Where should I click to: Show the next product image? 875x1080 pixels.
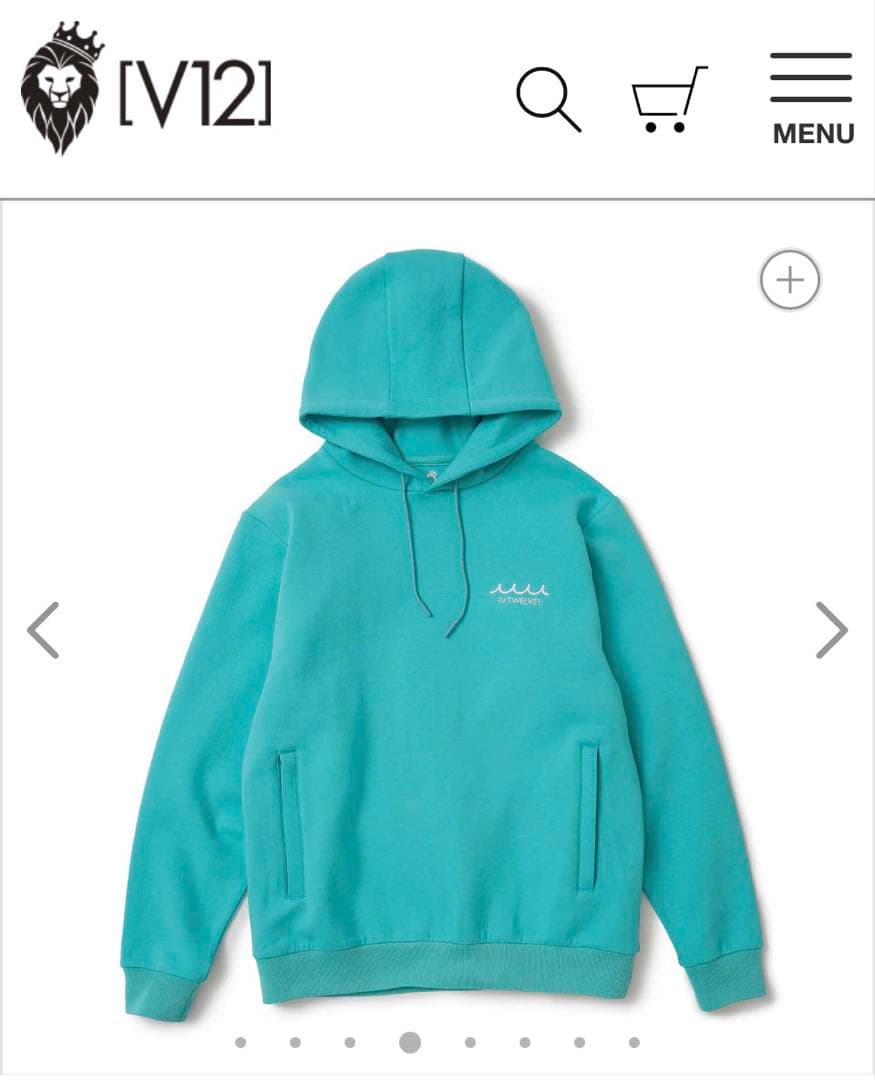coord(831,630)
